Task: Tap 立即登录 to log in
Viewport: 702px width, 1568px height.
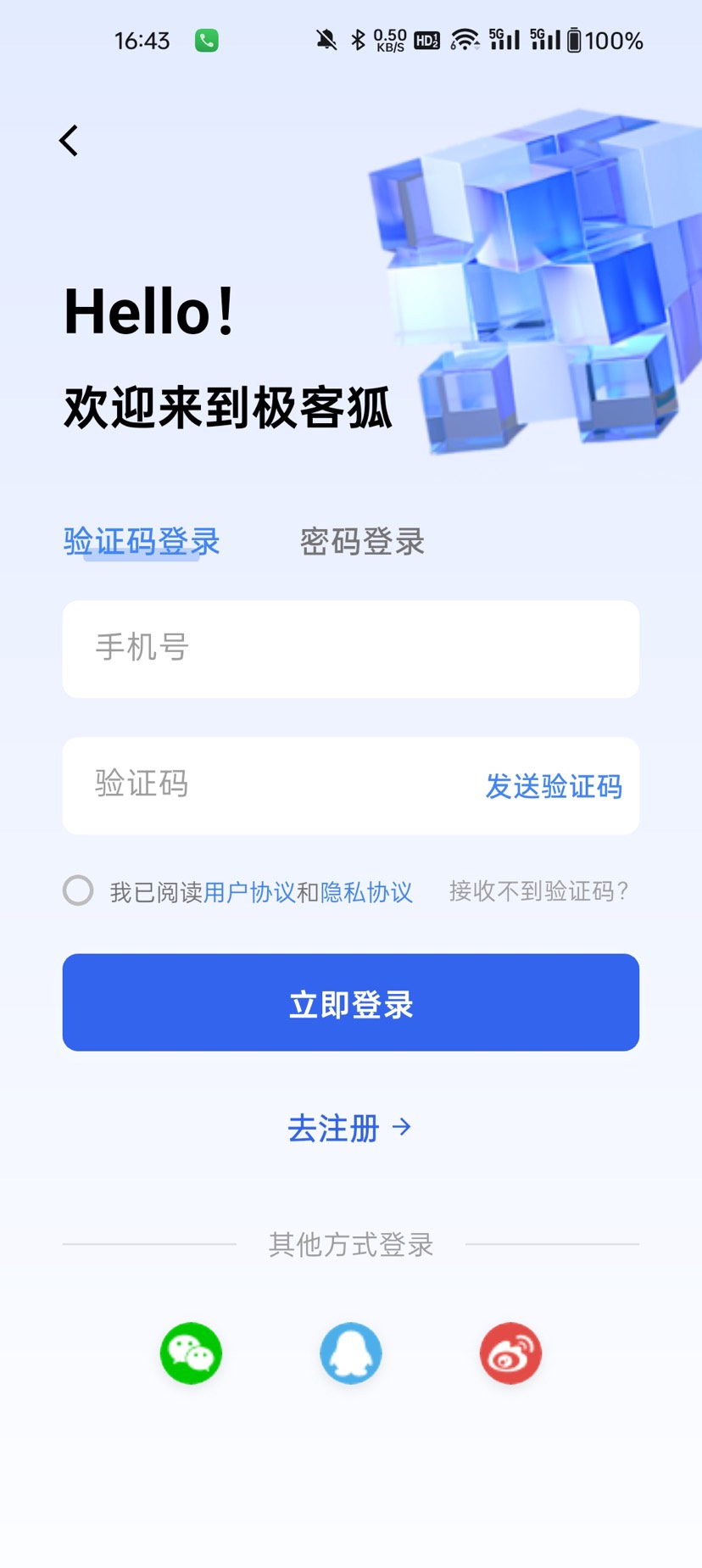Action: [x=350, y=1002]
